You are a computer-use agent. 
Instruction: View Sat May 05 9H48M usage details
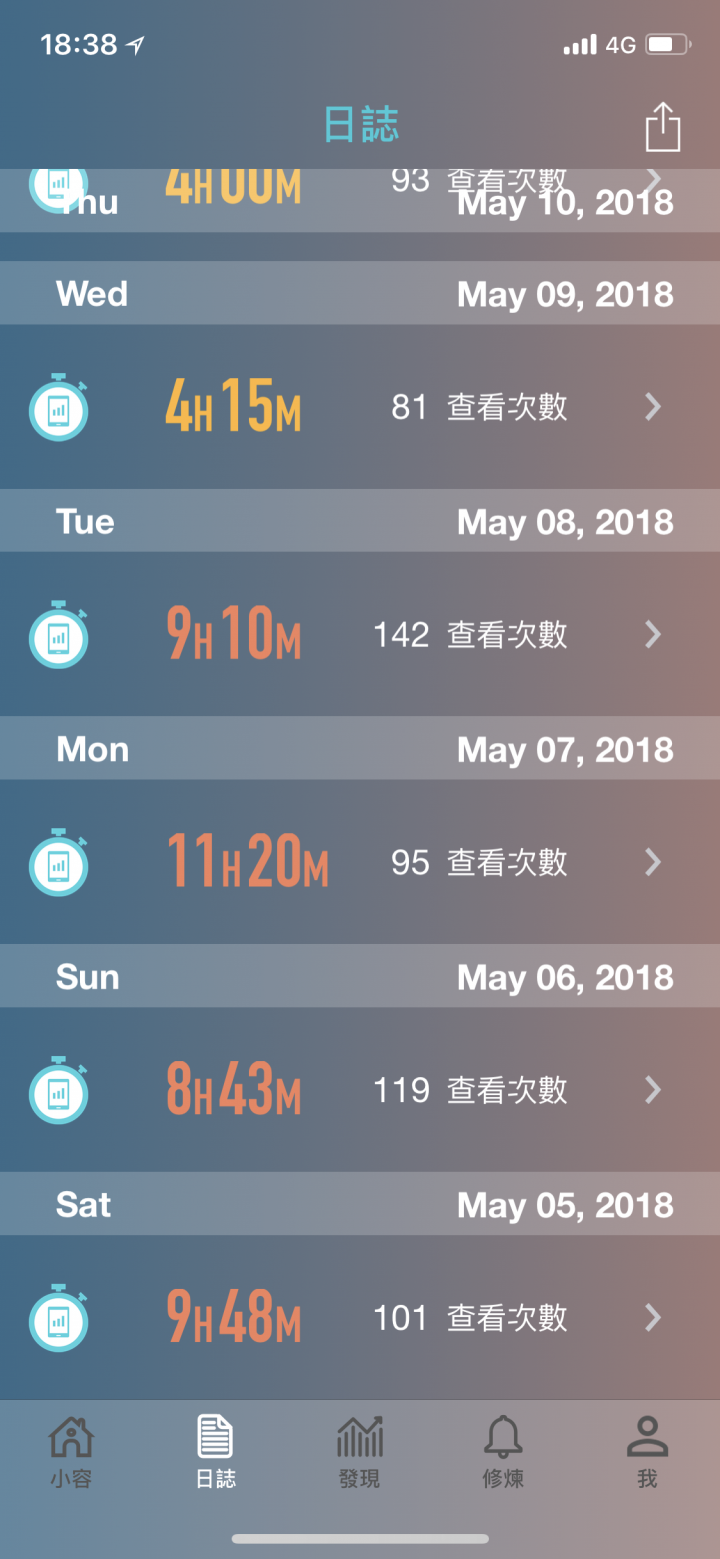click(360, 1317)
